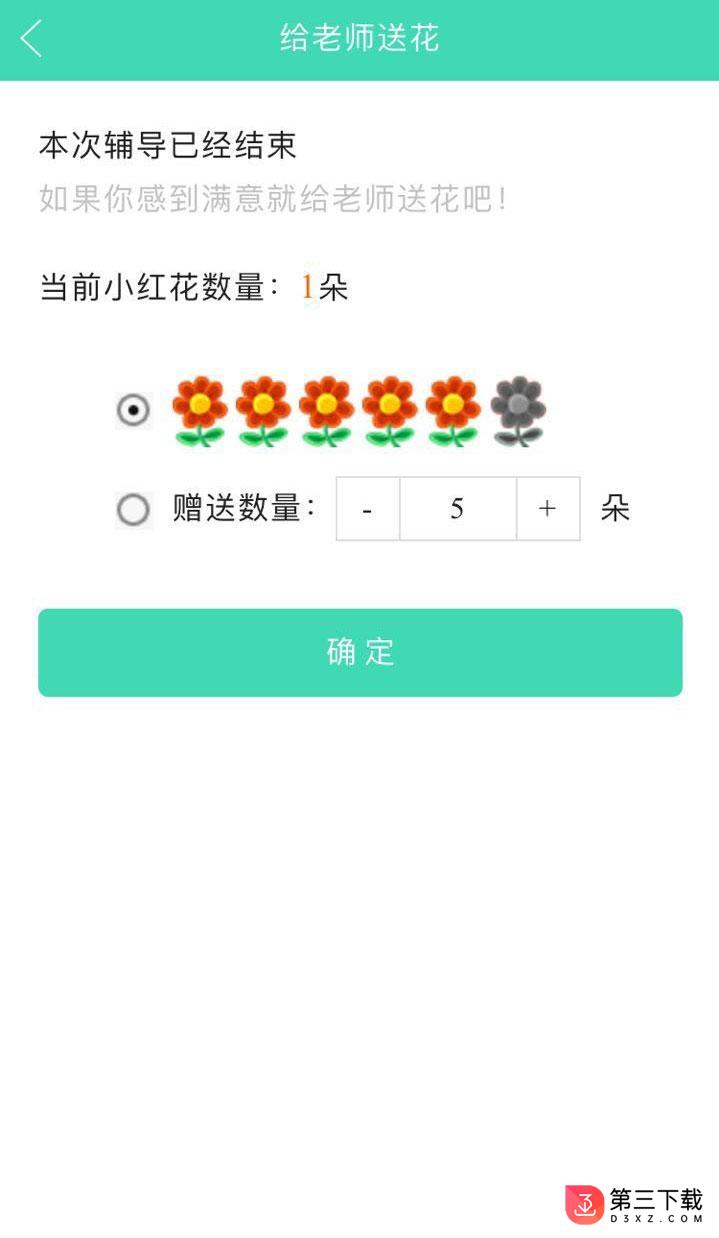
Task: Tap the gray sixth flower
Action: [518, 410]
